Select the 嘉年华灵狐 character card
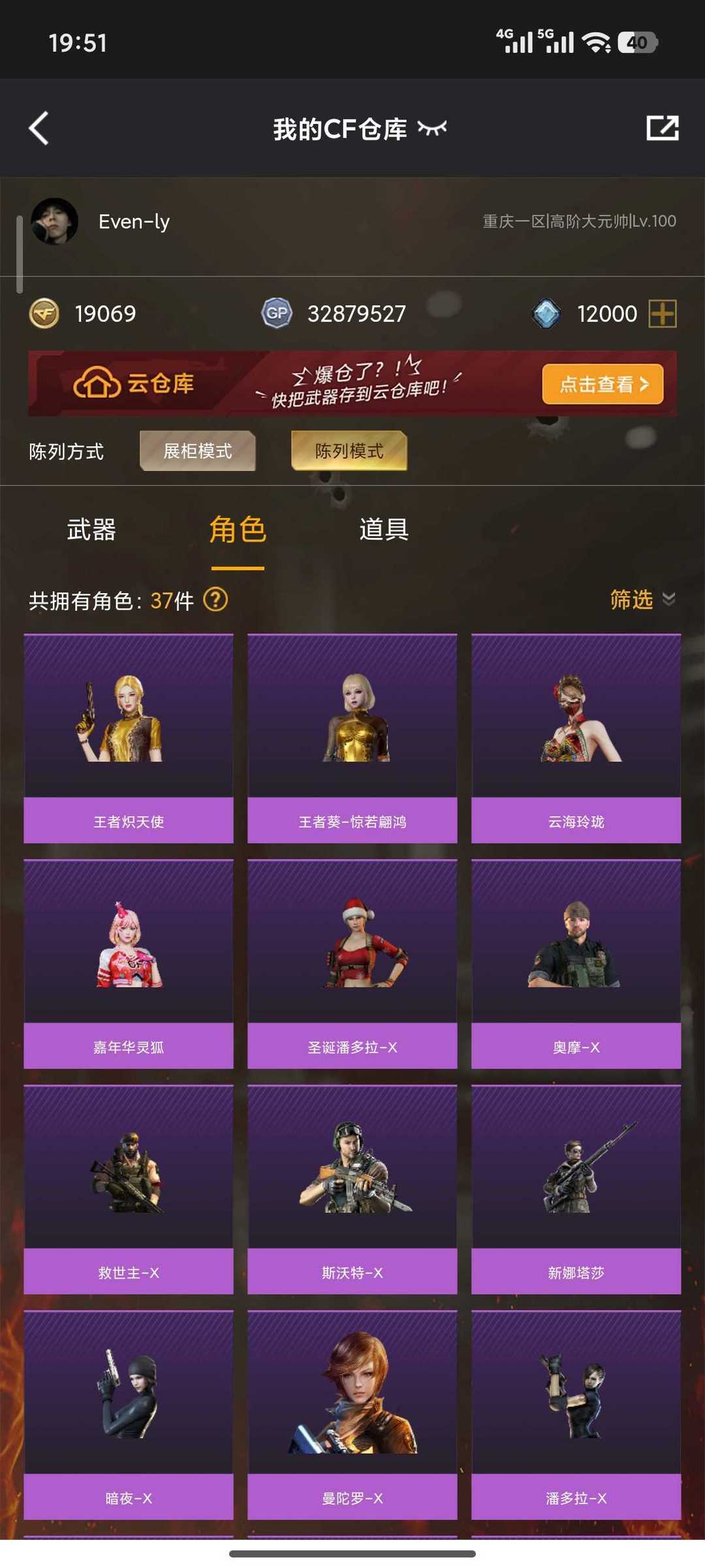 point(129,964)
